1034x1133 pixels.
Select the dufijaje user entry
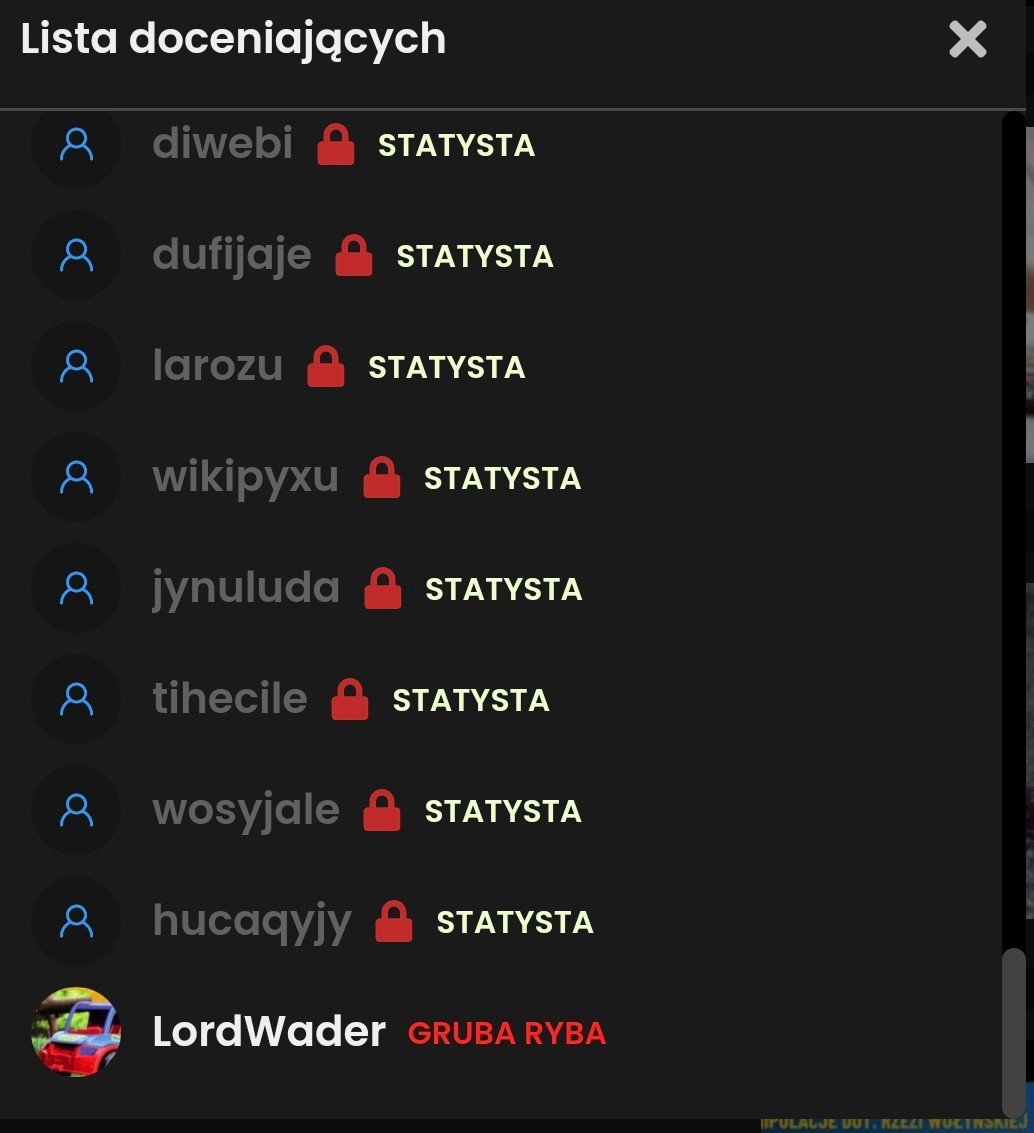coord(231,256)
